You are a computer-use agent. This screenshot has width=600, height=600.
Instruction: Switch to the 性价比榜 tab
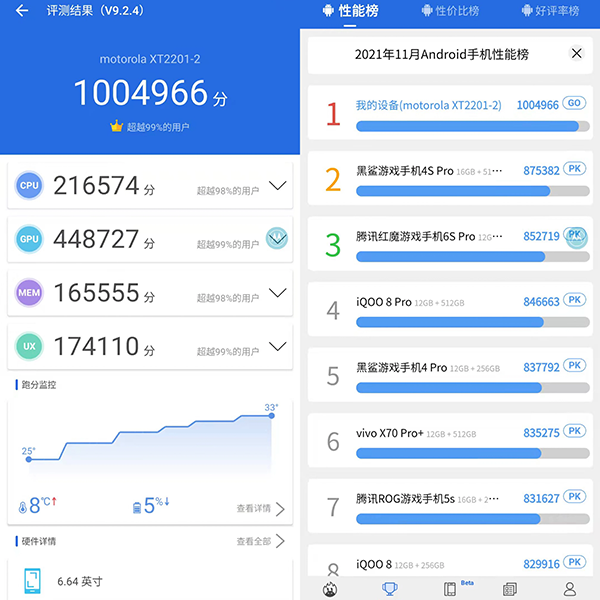click(450, 11)
